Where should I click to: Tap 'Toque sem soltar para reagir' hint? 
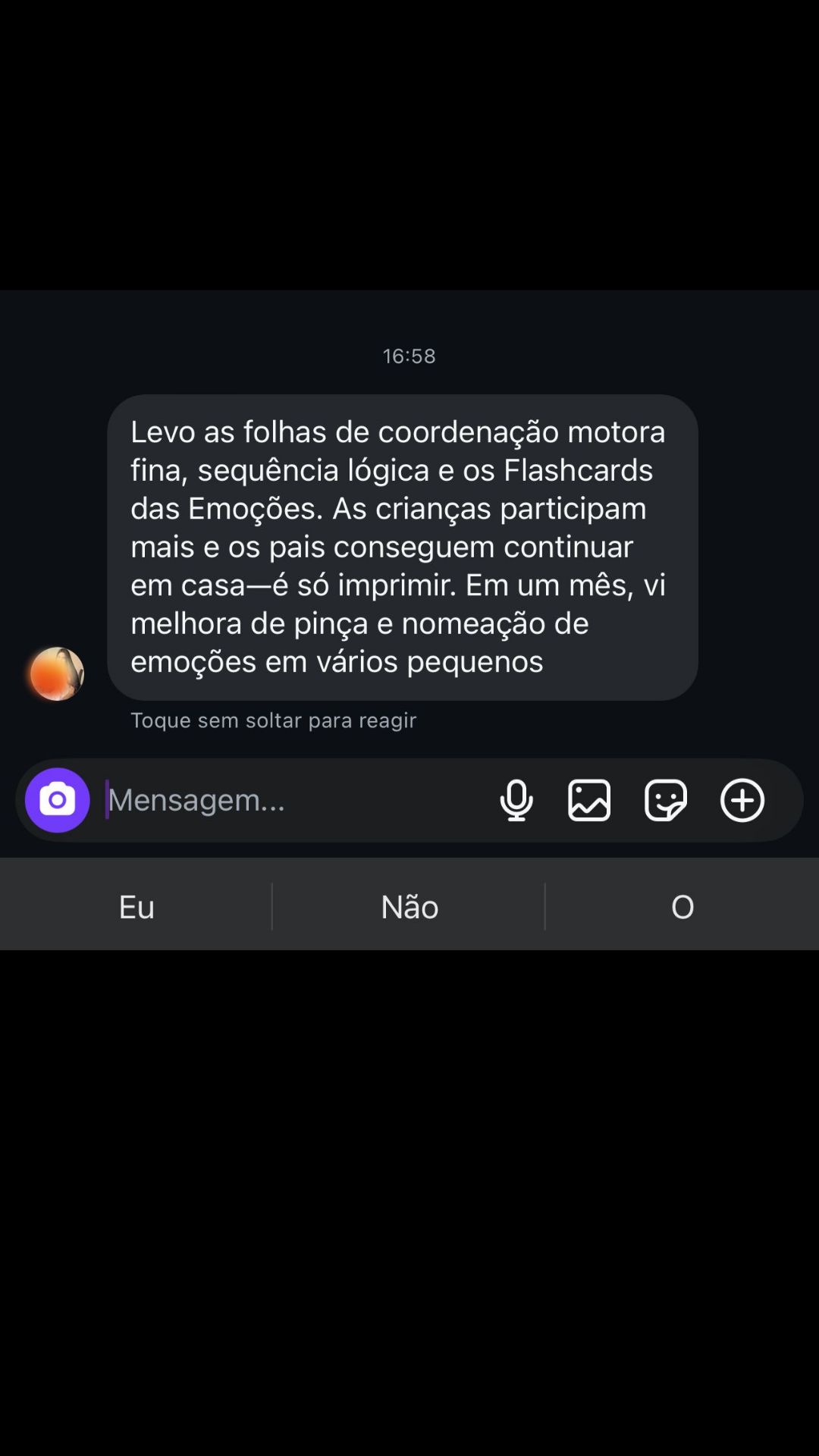click(275, 720)
